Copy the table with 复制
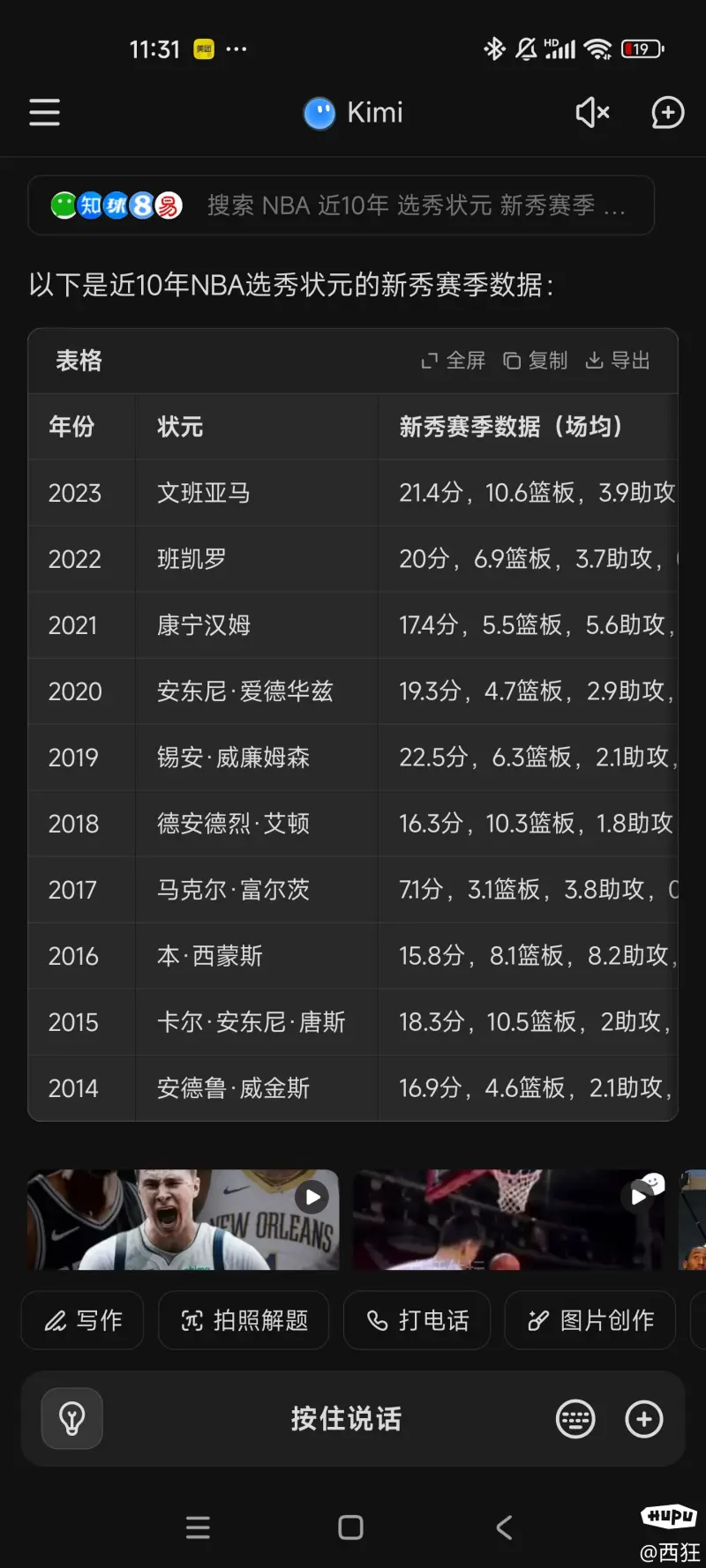Screen dimensions: 706x1568 [x=535, y=361]
